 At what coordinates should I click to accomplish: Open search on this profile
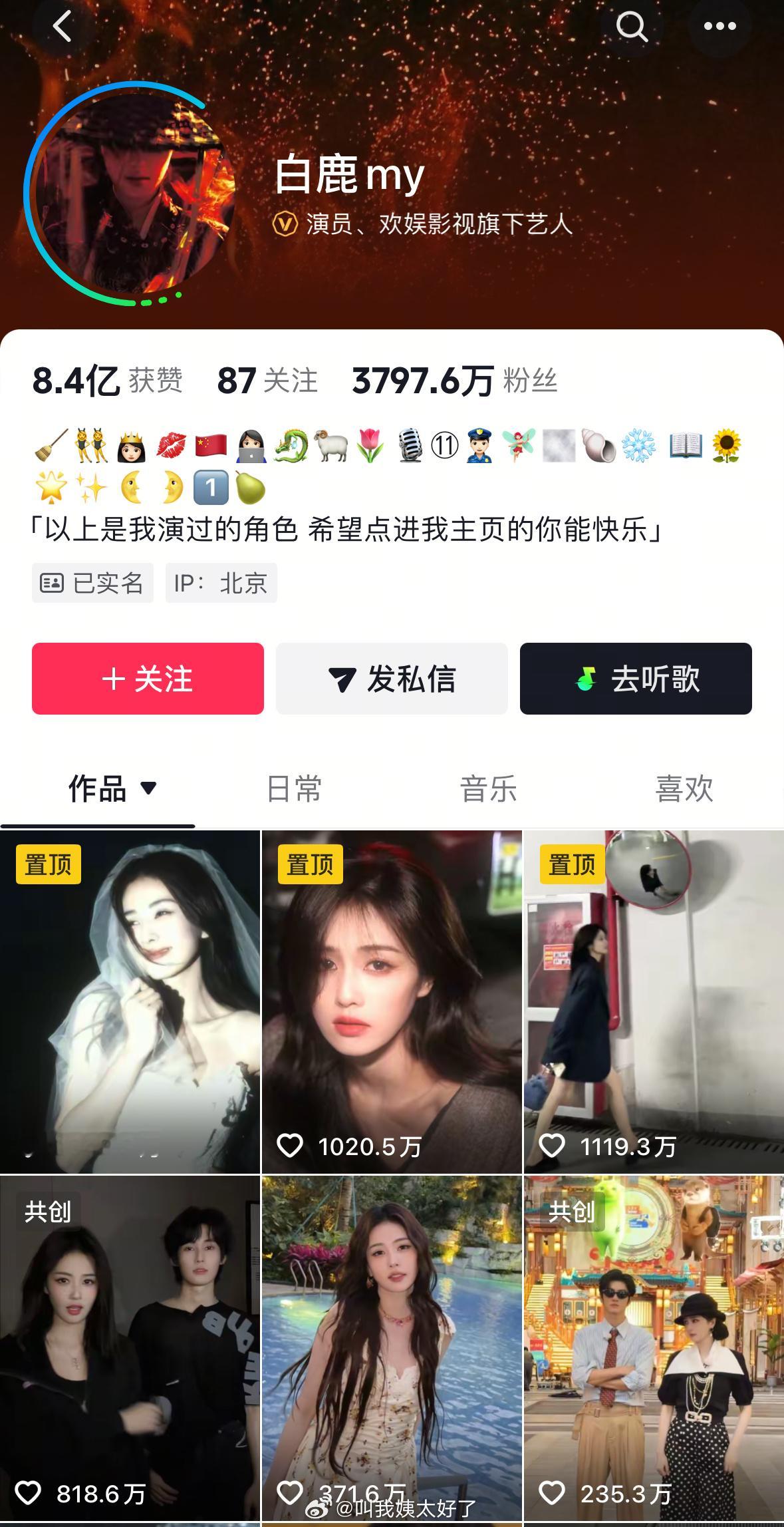632,27
